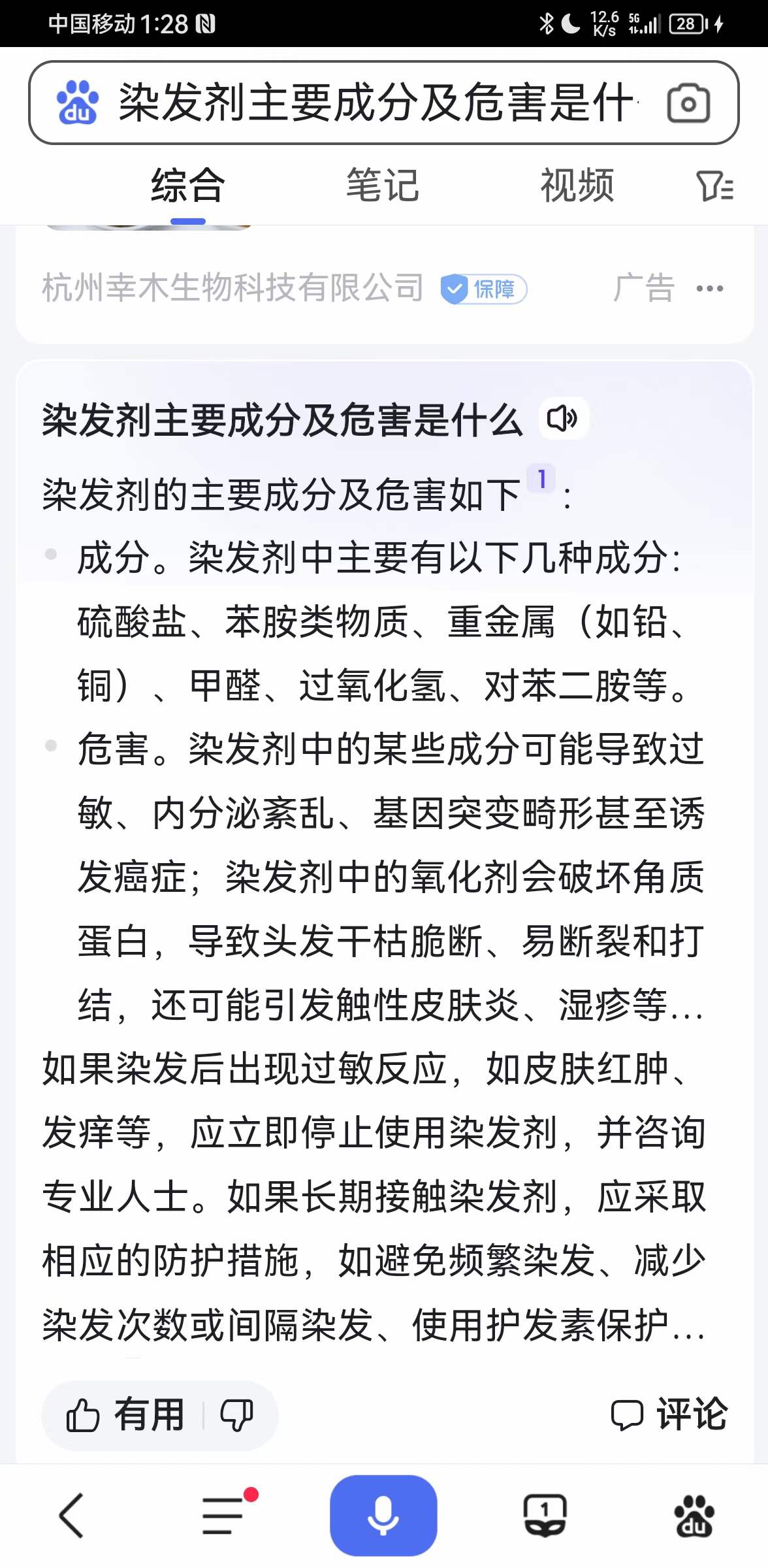Open the ad's three-dot options menu
Screen dimensions: 768x1568
[x=710, y=288]
